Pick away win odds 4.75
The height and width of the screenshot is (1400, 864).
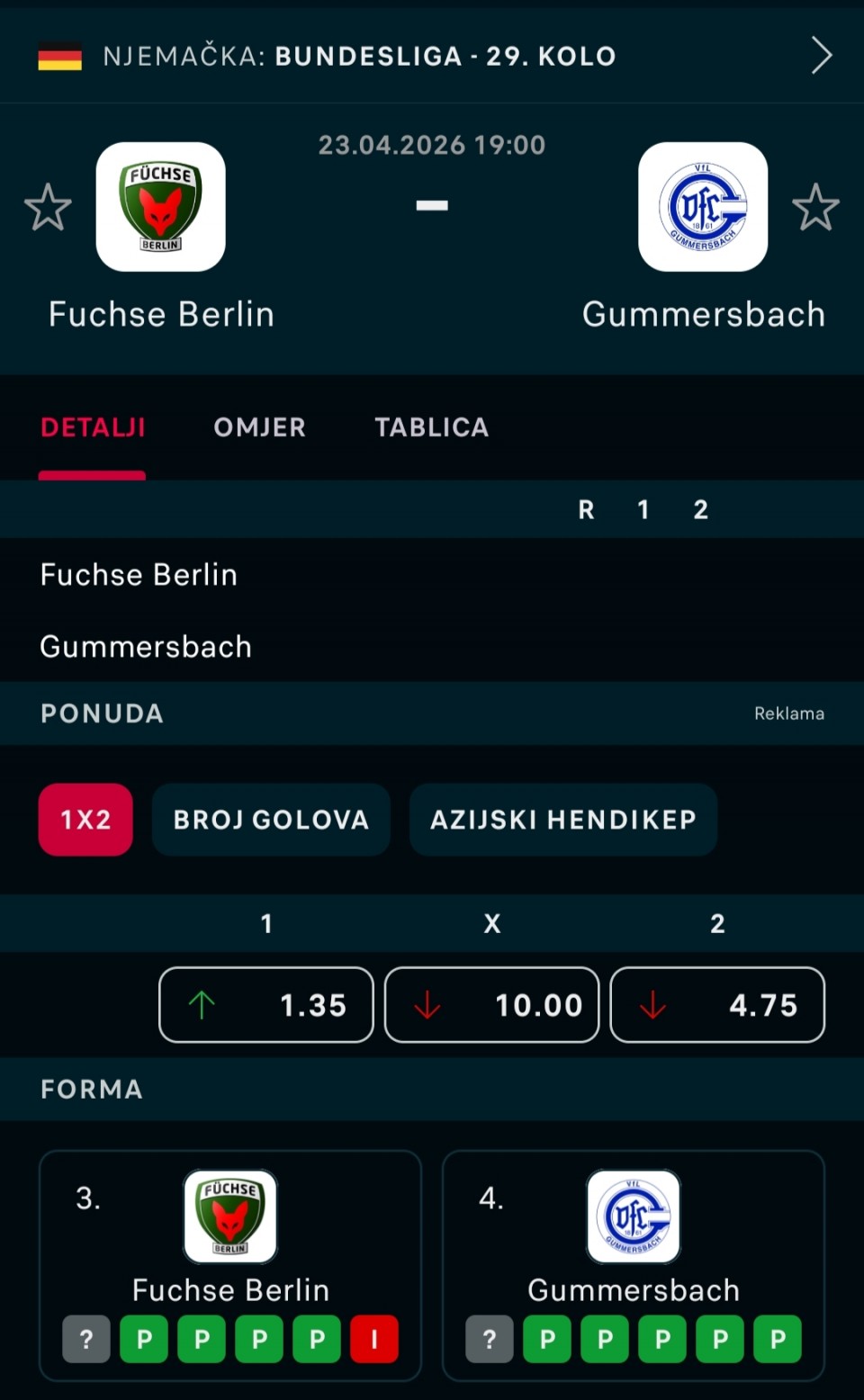(x=717, y=1005)
